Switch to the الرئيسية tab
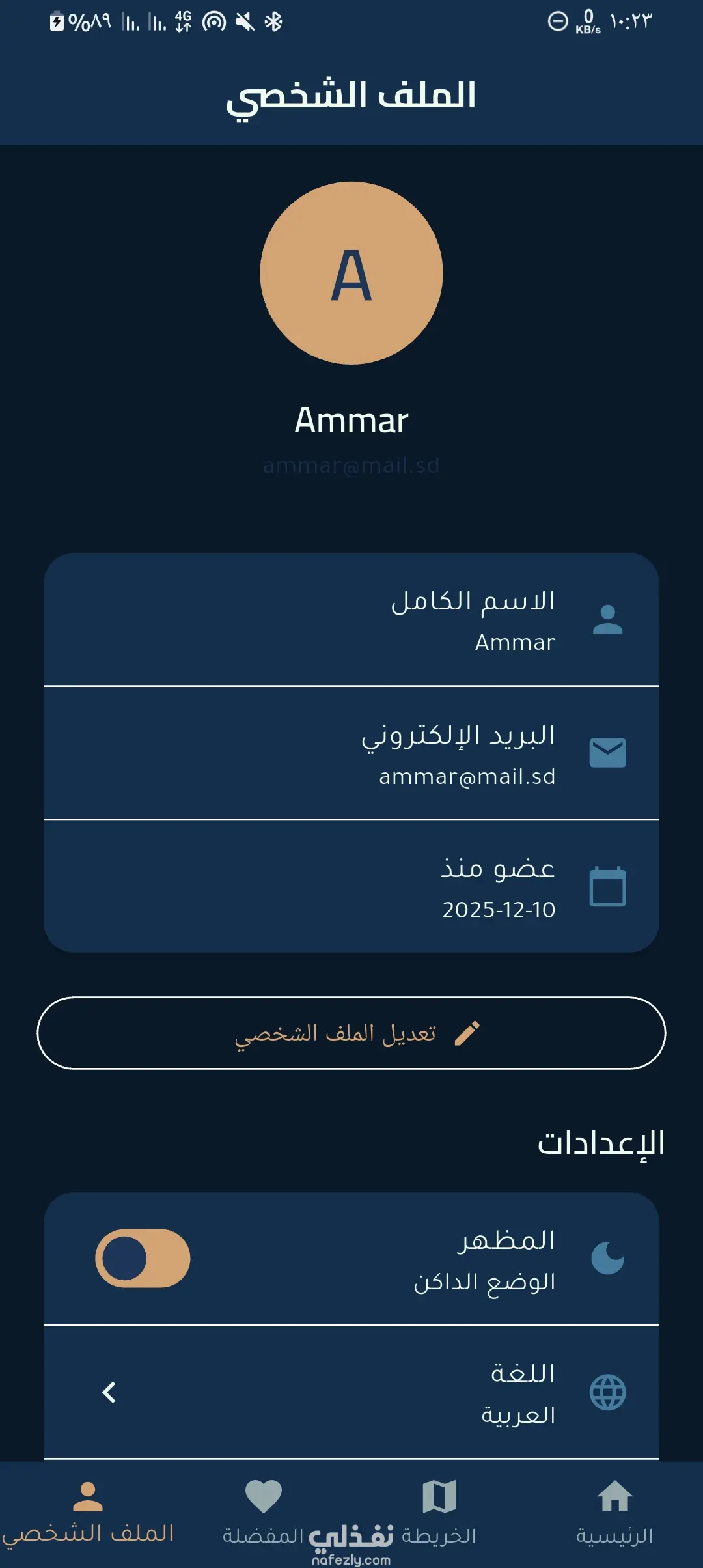Screen dimensions: 703x1568 [614, 1512]
